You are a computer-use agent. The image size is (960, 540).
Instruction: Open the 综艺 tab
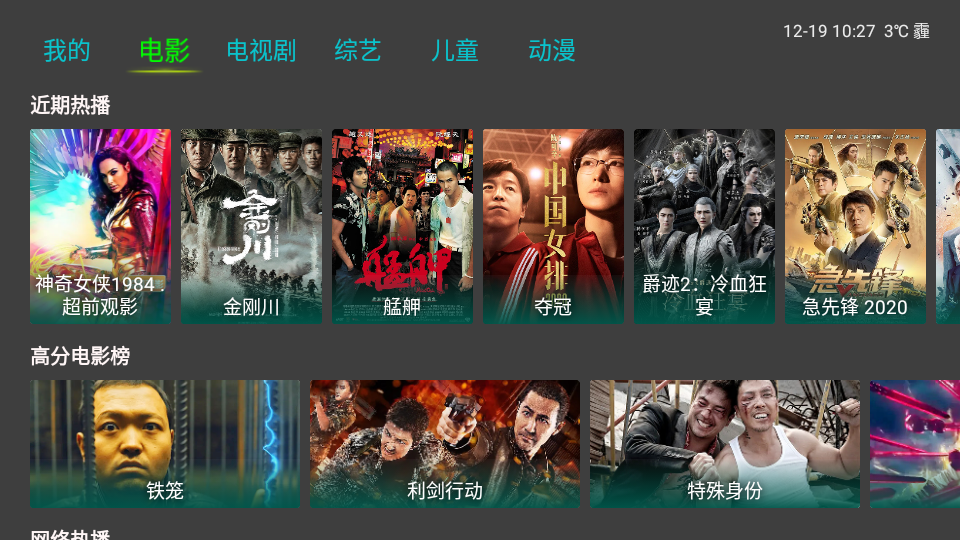click(358, 51)
